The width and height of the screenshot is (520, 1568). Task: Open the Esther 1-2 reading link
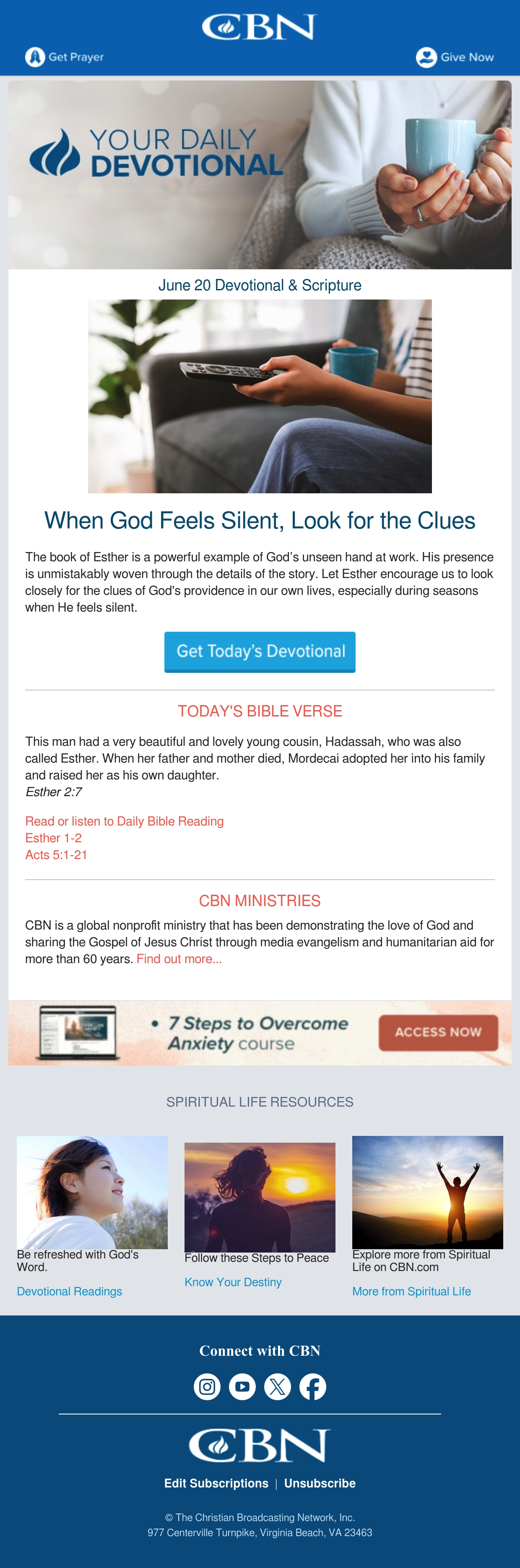click(x=54, y=838)
